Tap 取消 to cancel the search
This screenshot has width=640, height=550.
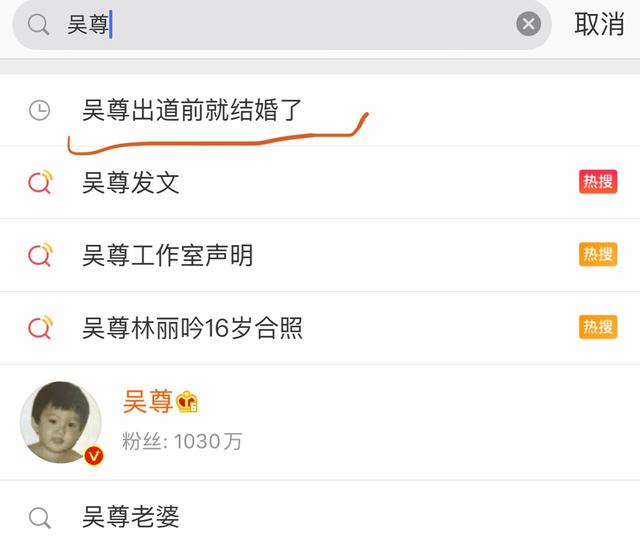[599, 24]
